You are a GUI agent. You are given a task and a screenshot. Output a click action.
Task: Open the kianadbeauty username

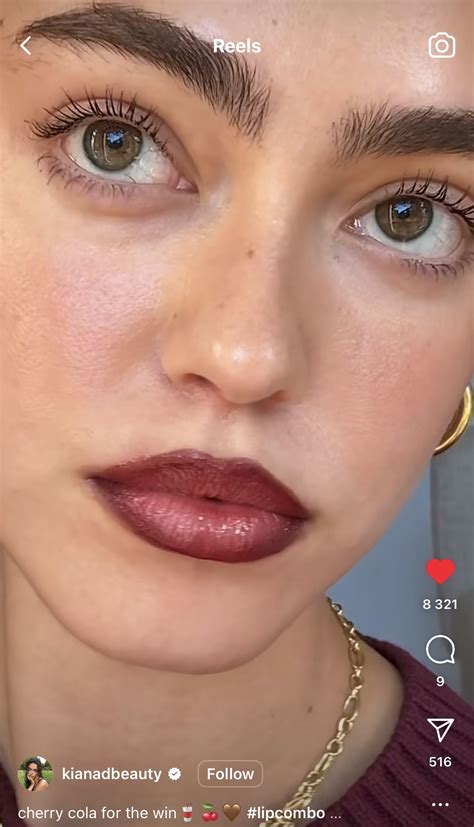click(112, 774)
